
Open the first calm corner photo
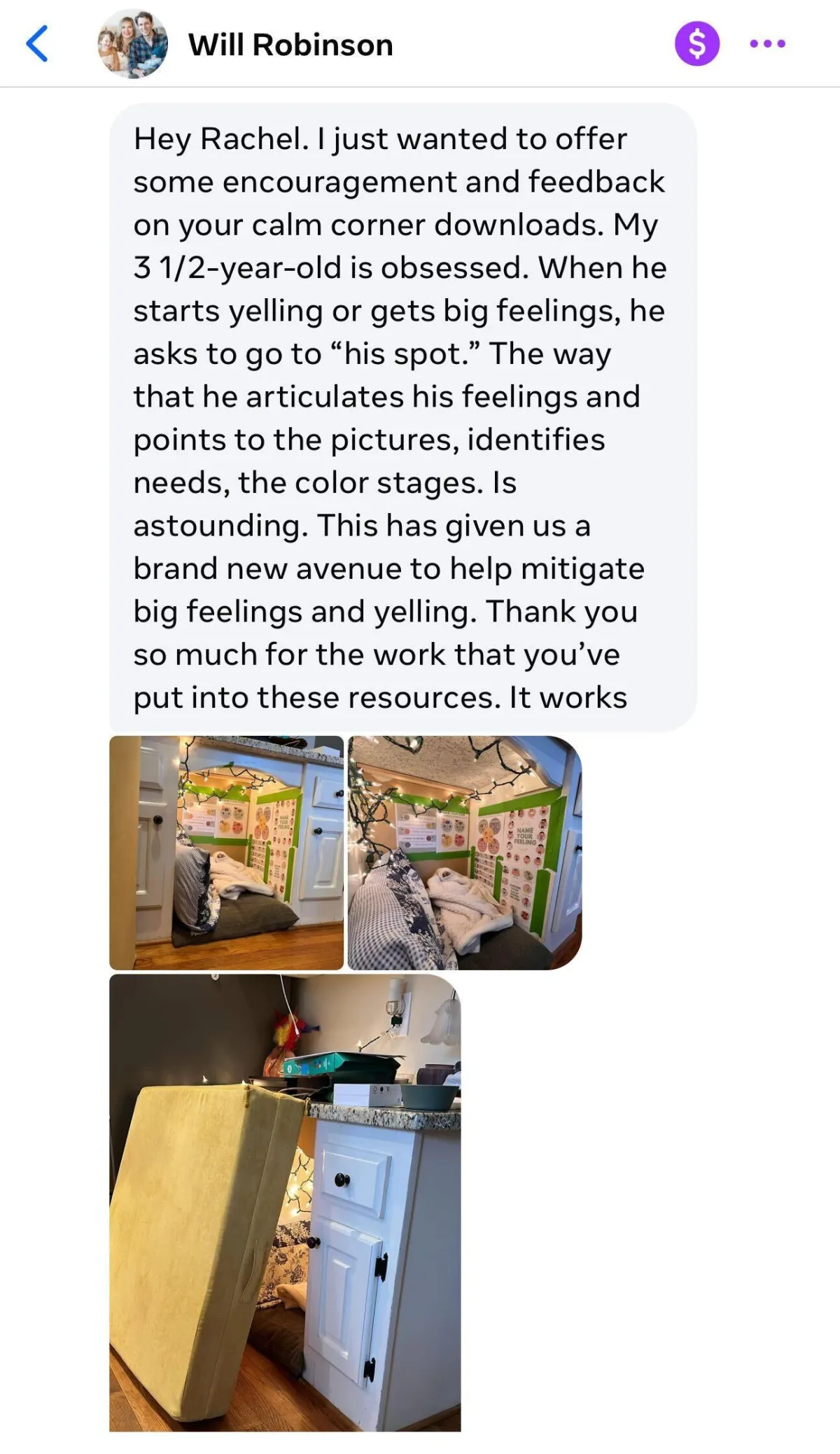[226, 852]
